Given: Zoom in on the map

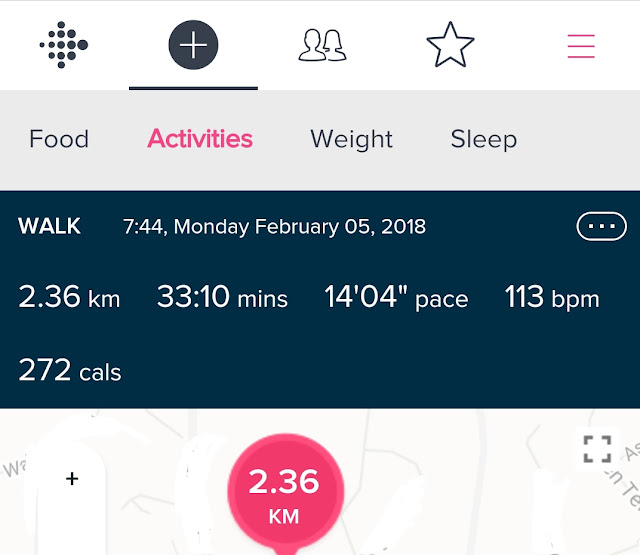Looking at the screenshot, I should click(x=72, y=478).
